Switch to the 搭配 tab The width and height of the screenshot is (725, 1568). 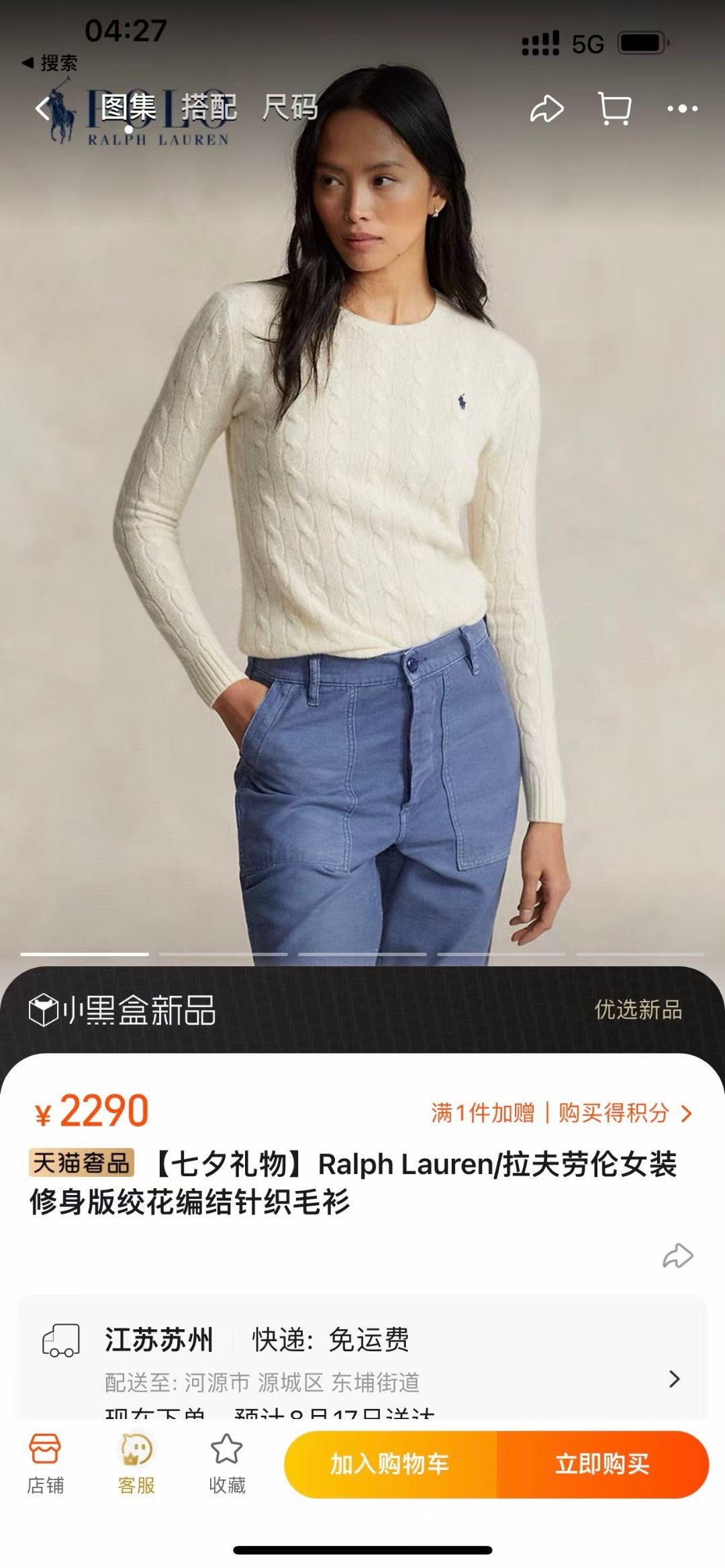209,107
